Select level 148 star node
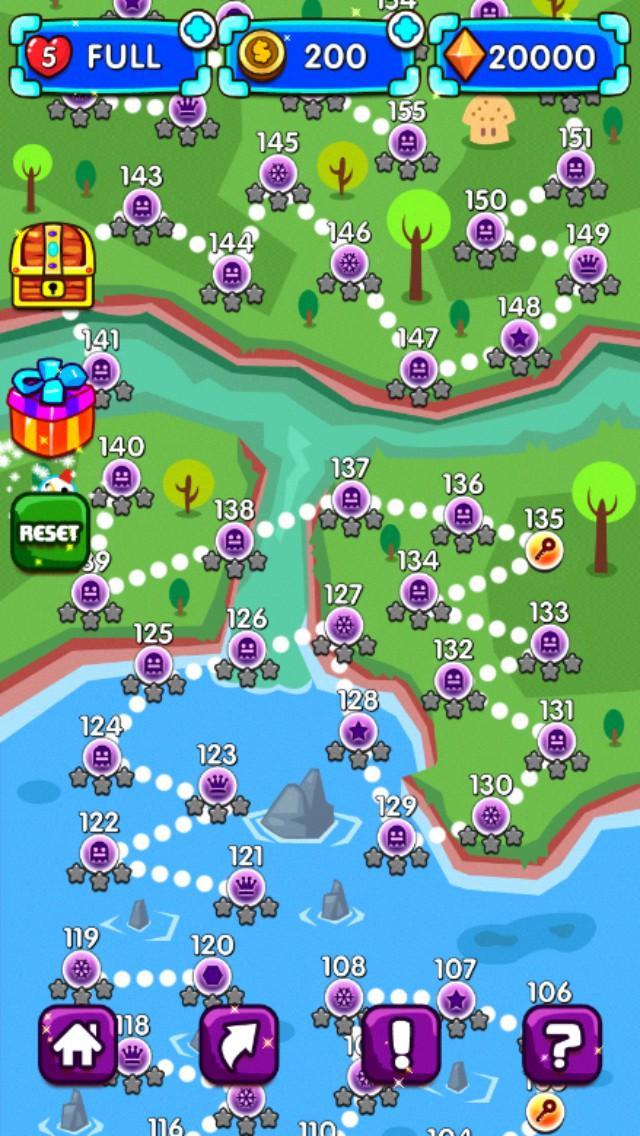 tap(519, 338)
